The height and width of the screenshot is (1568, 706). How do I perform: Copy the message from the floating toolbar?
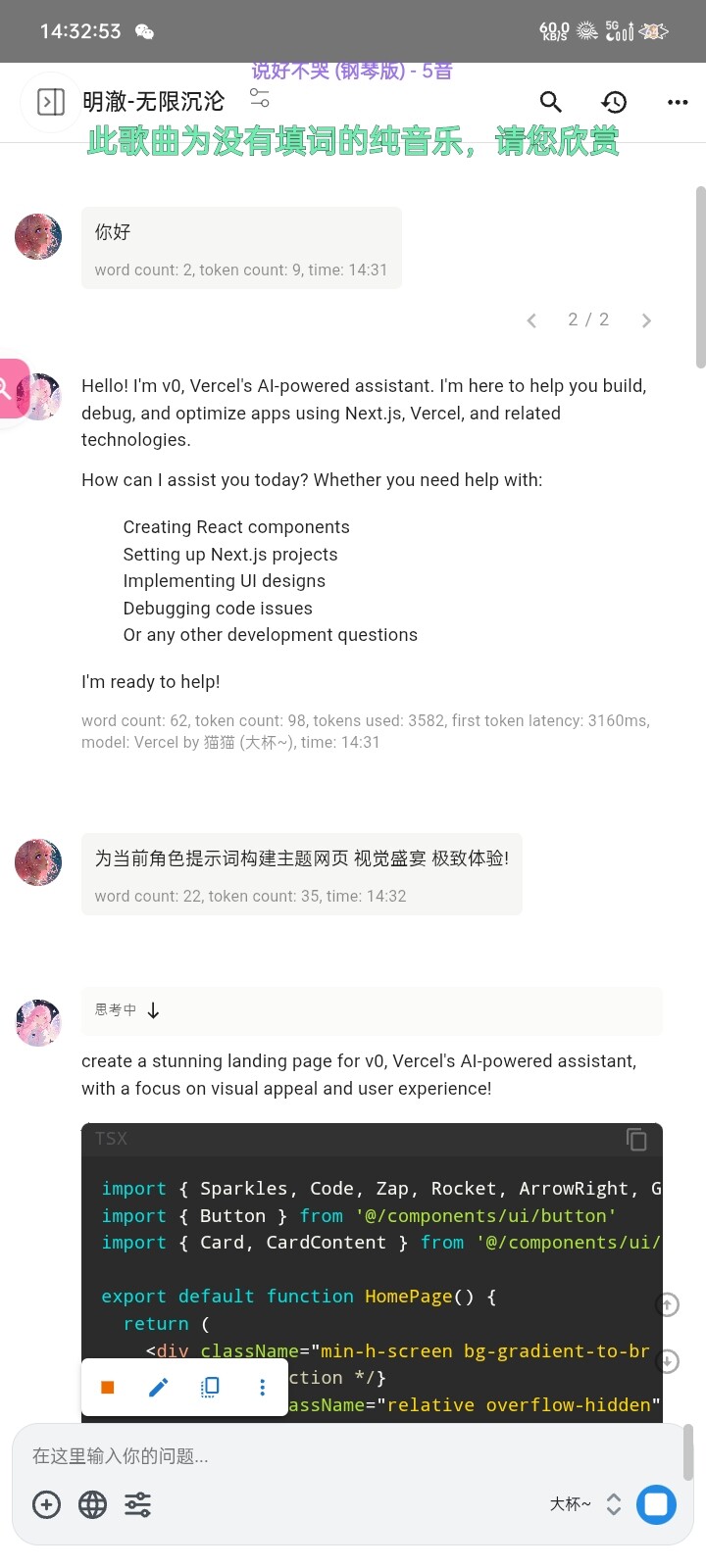[210, 1387]
